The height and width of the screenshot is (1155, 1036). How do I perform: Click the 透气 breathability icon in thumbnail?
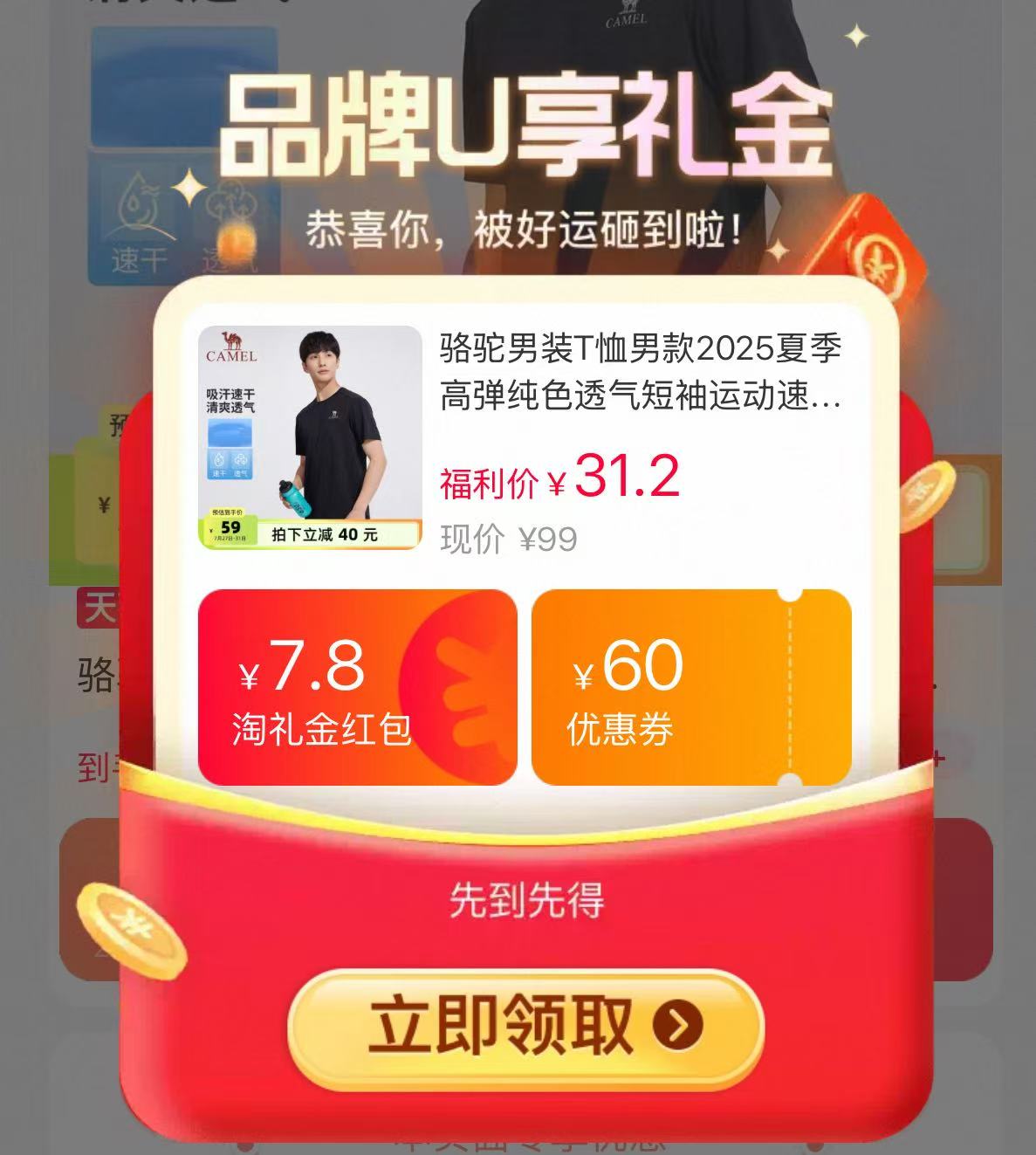[x=243, y=461]
